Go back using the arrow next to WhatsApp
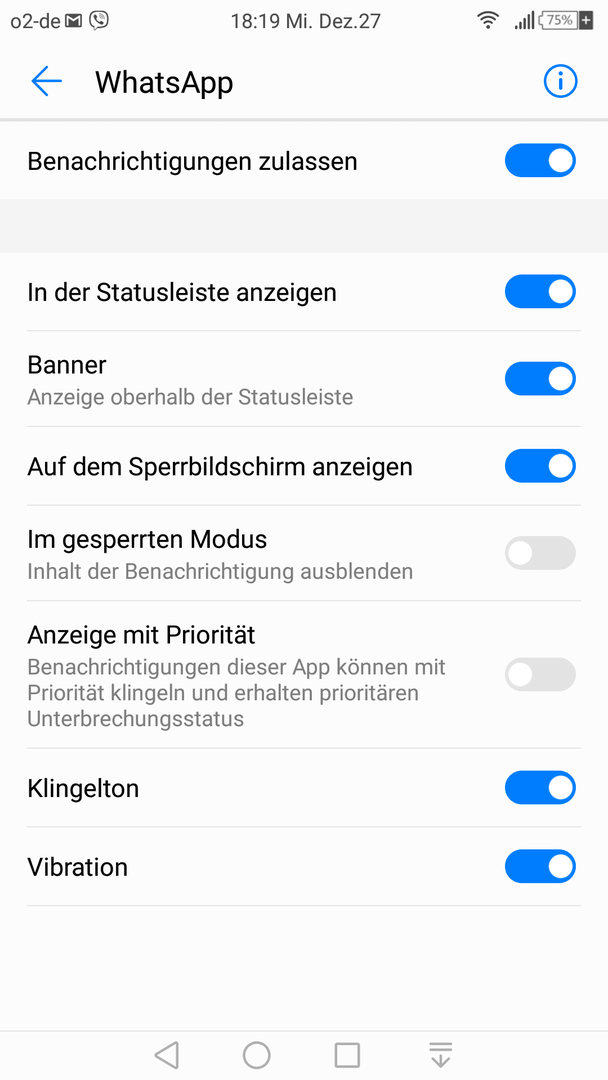The width and height of the screenshot is (608, 1080). 46,82
